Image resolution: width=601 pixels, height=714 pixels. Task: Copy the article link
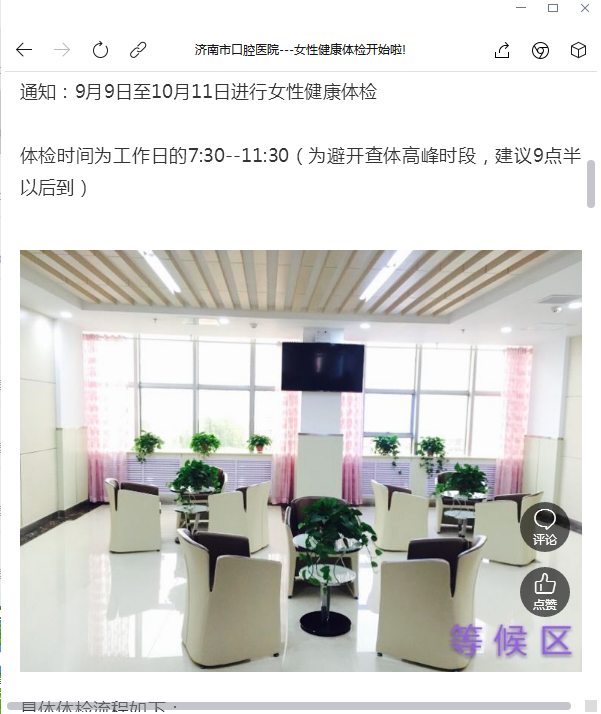[x=138, y=50]
